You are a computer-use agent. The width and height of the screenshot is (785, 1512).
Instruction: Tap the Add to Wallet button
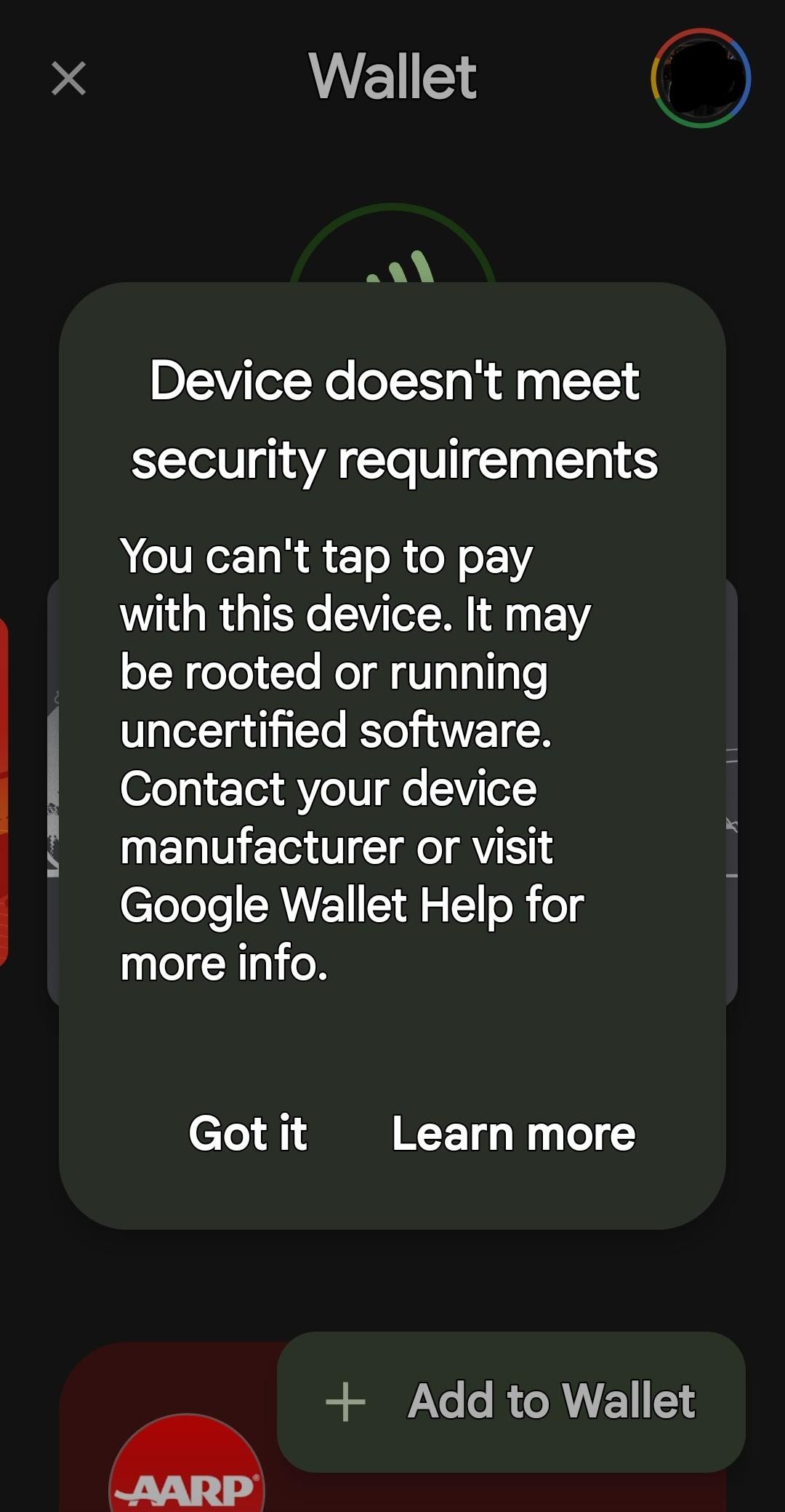click(x=511, y=1401)
